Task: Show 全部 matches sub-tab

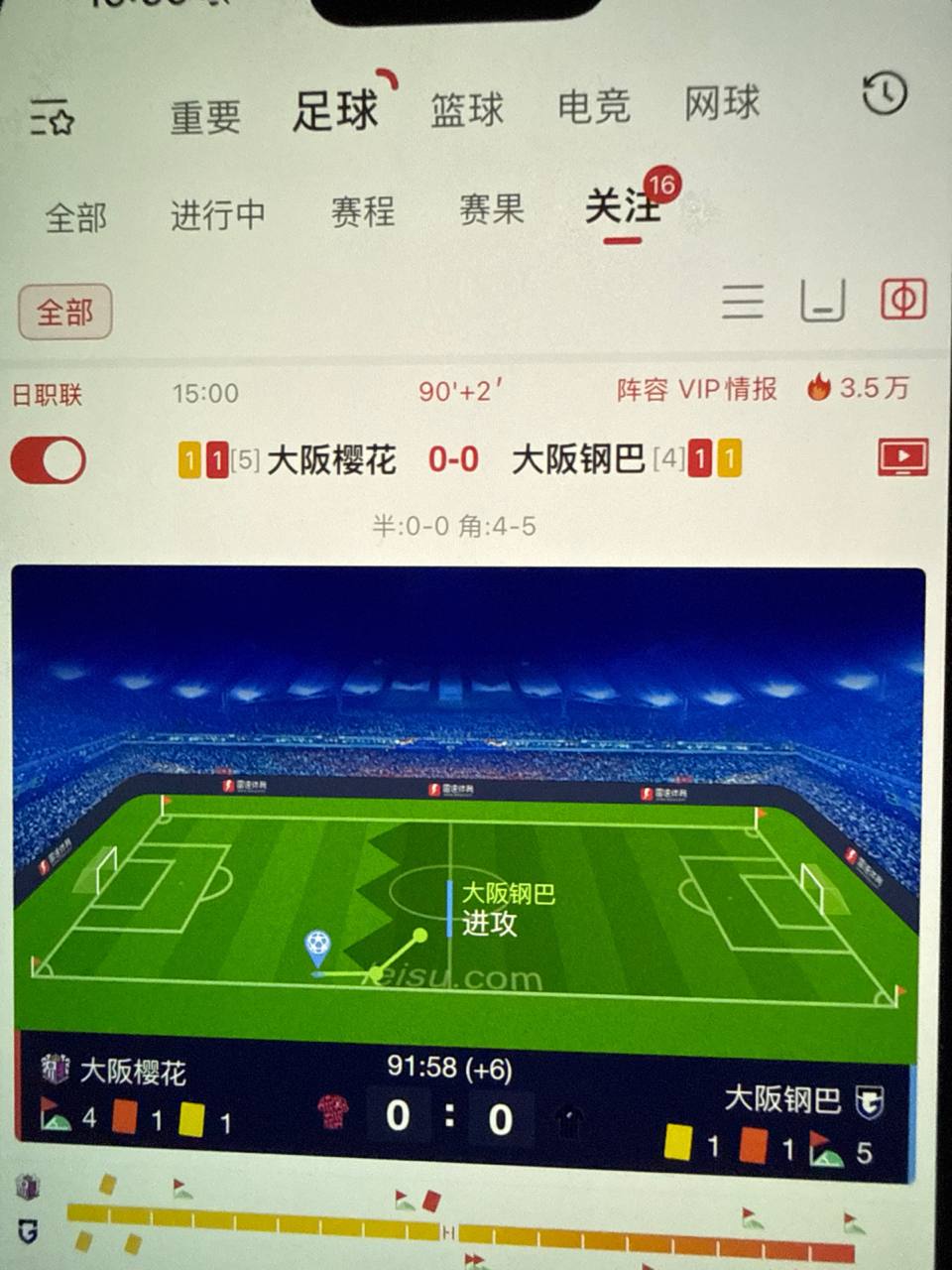Action: (x=76, y=217)
